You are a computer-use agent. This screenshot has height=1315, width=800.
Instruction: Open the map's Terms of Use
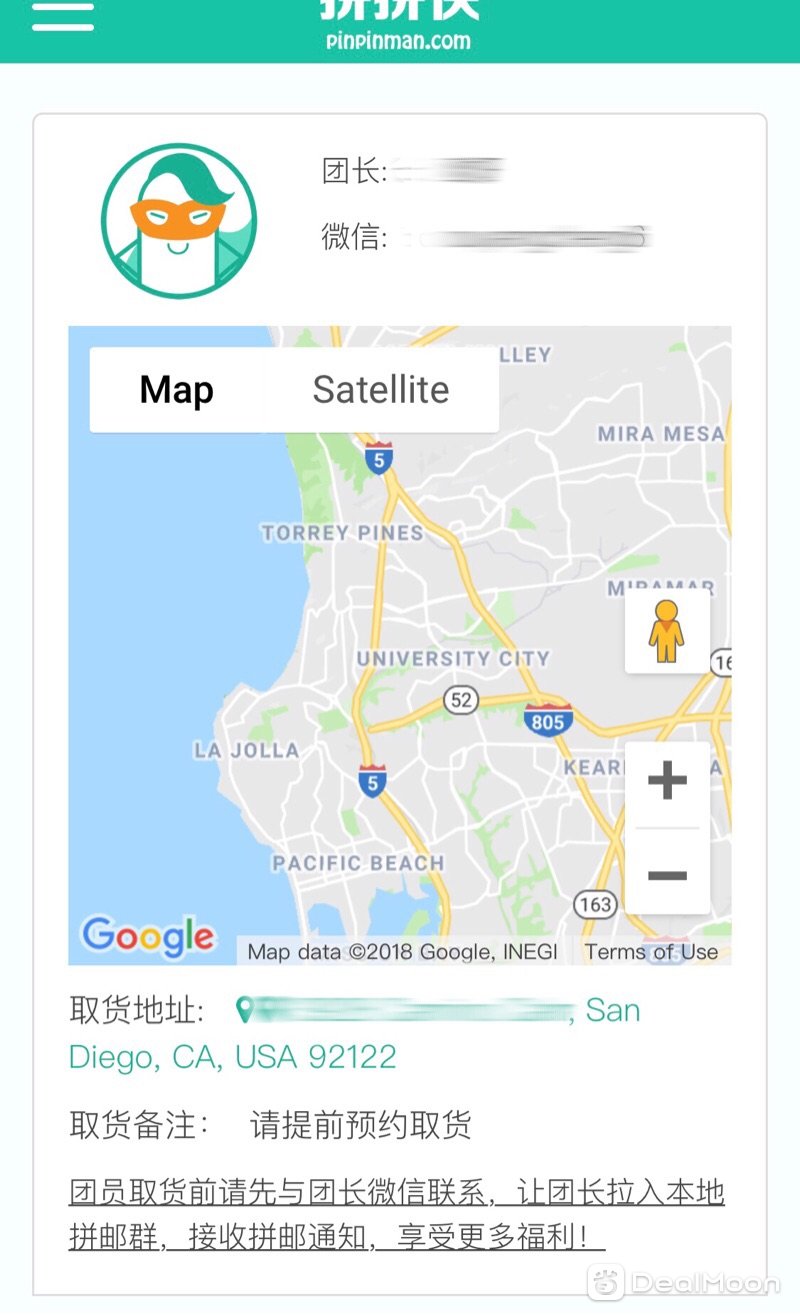651,951
